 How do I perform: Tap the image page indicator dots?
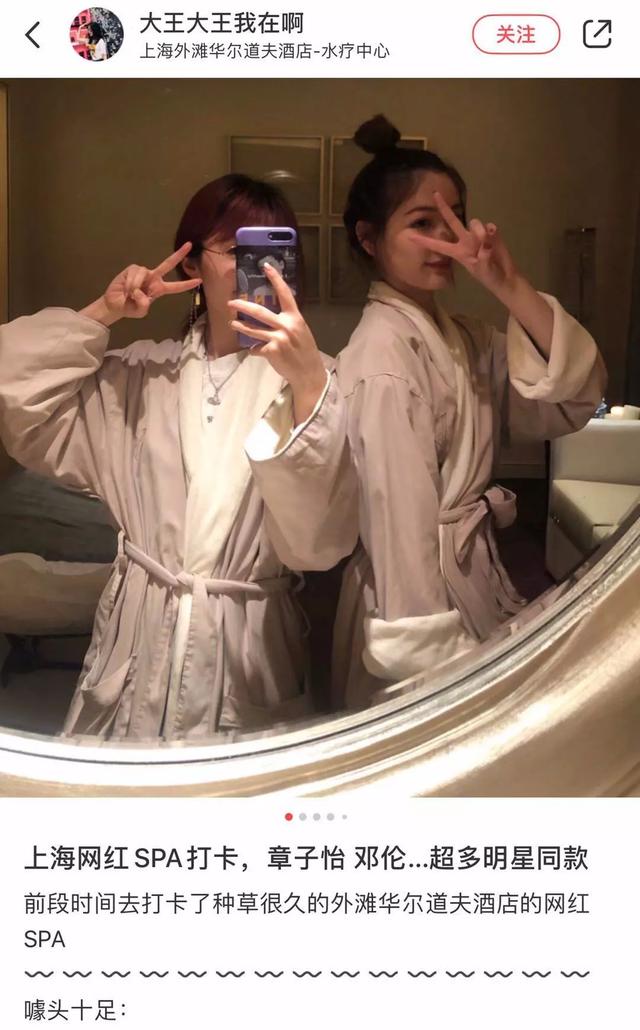(x=316, y=816)
